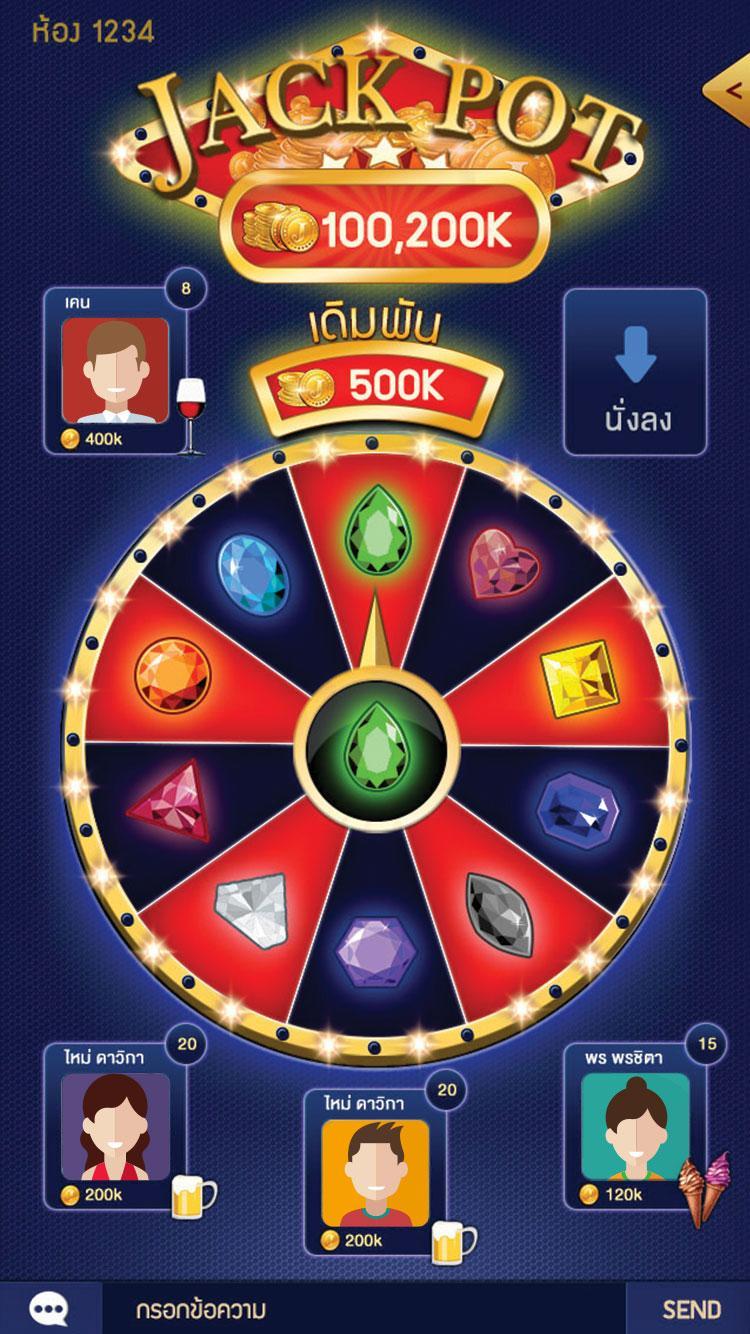Focus the กรอกข้อความ message field
This screenshot has width=750, height=1334.
[x=360, y=1309]
